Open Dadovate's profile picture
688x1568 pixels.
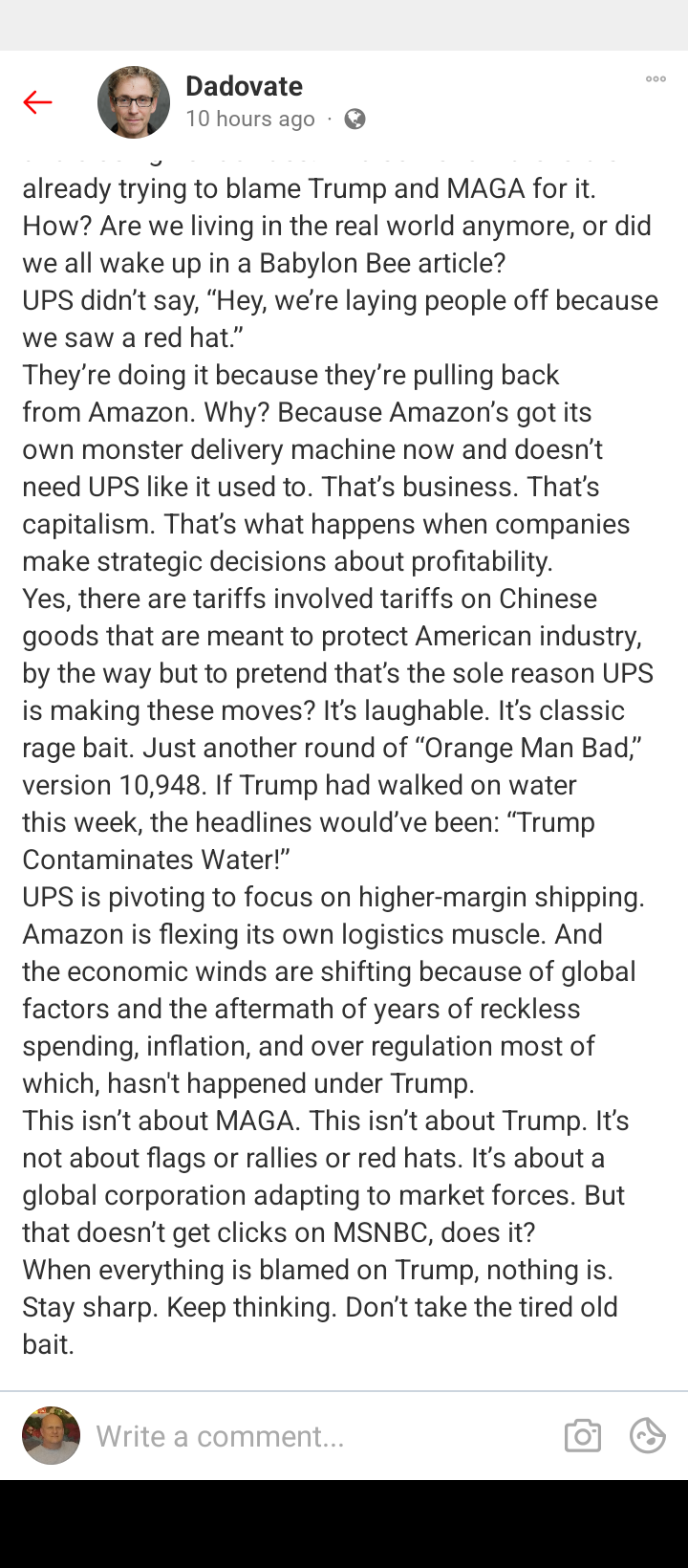(x=134, y=102)
